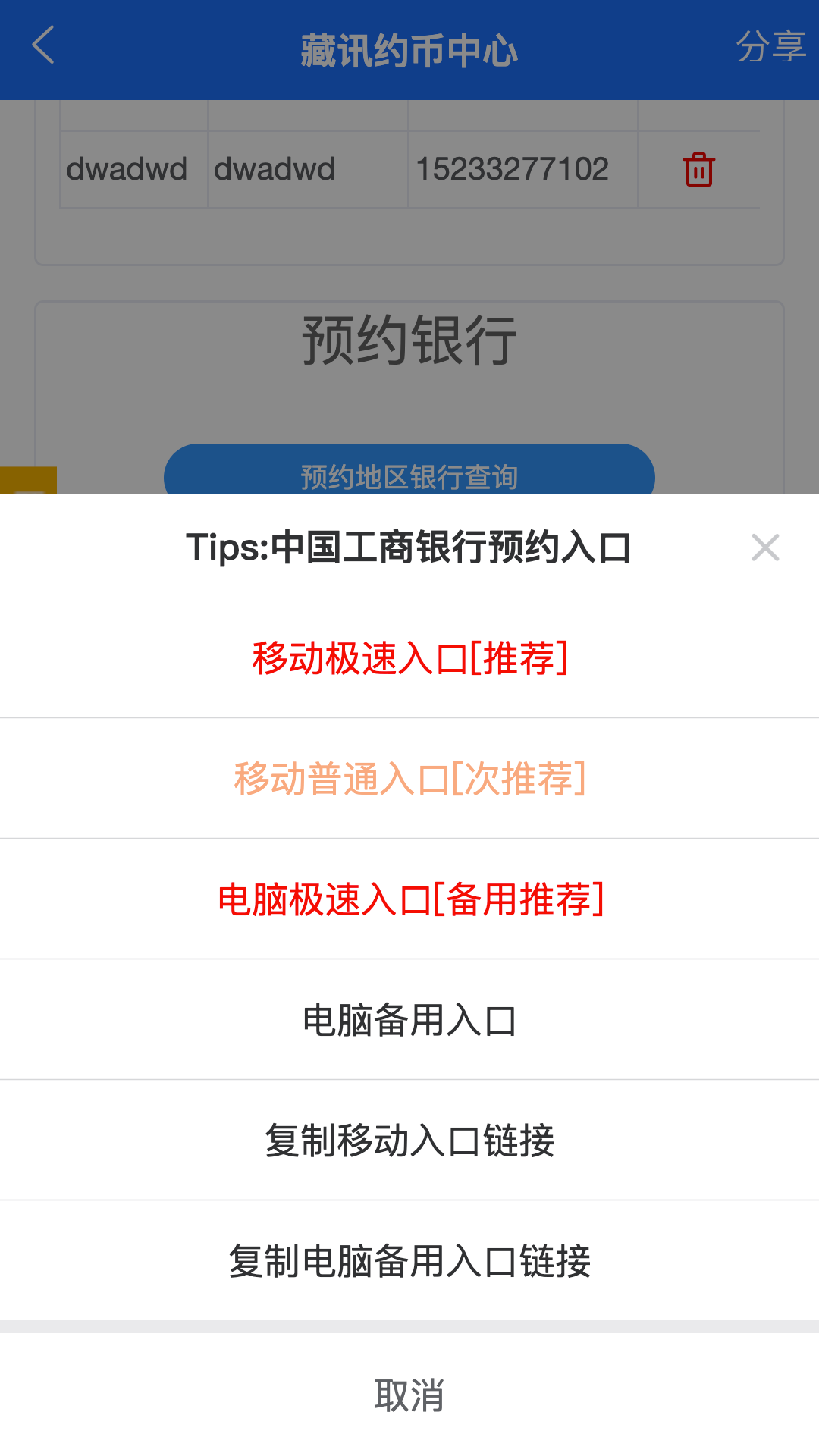Delete the dwadwd record via trash icon
This screenshot has height=1456, width=819.
point(697,169)
